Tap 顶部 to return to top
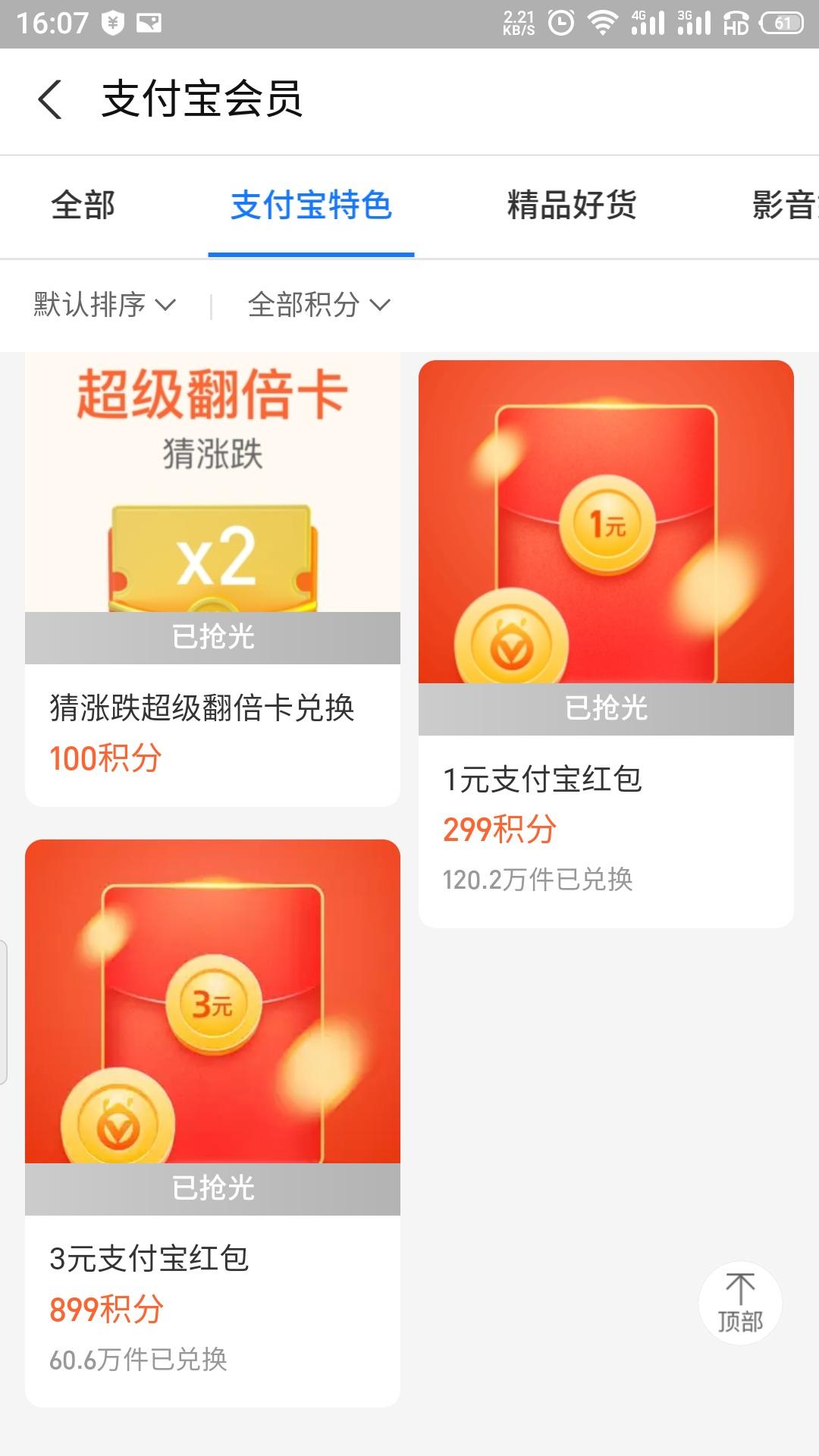Screen dimensions: 819x1456 point(740,1303)
